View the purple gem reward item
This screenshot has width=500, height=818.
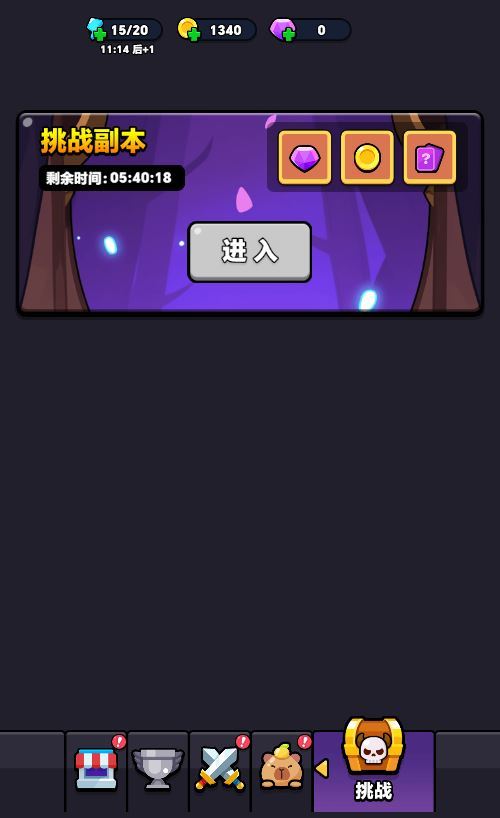(305, 158)
